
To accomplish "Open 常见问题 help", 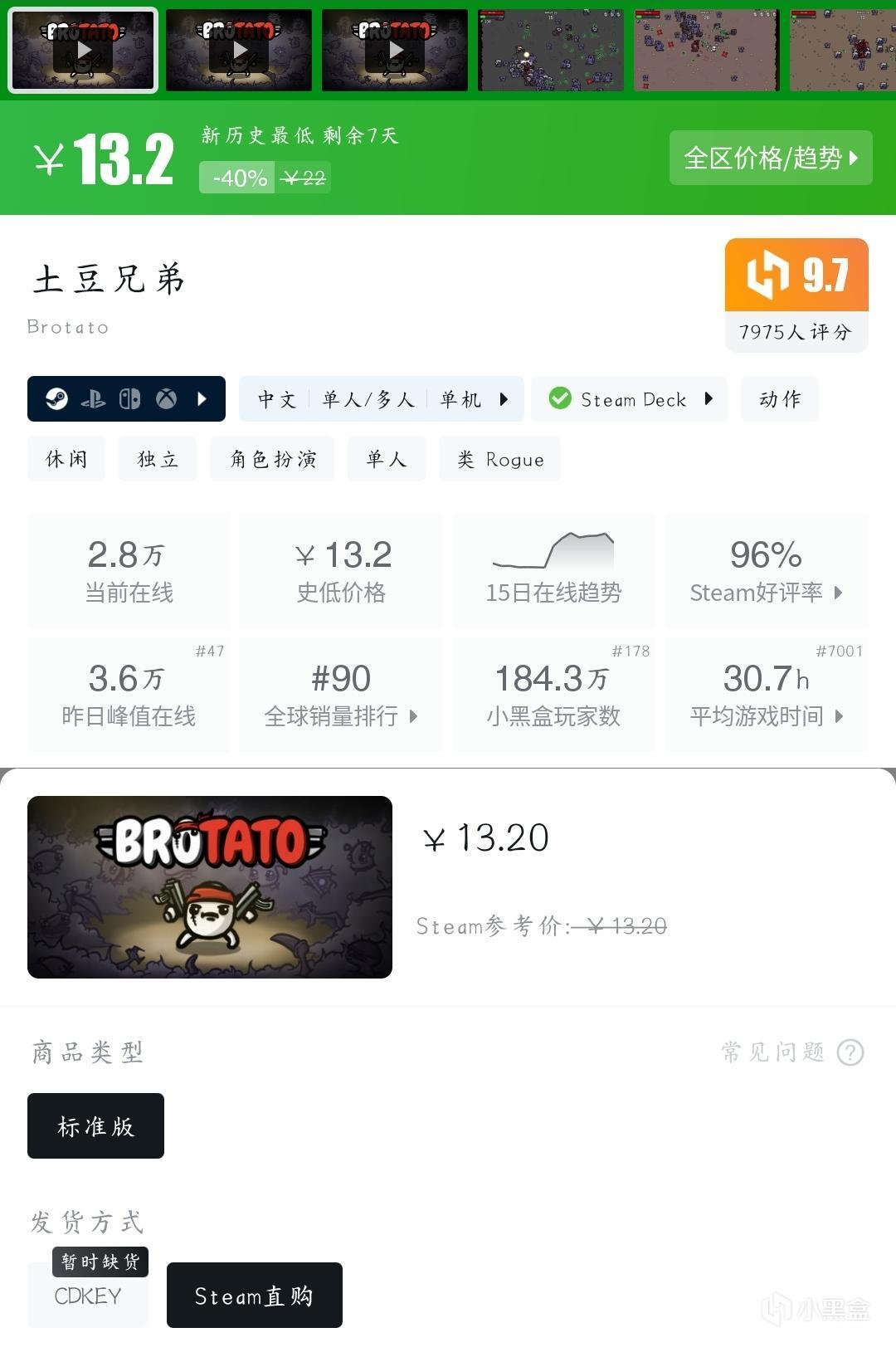I will click(x=792, y=1052).
